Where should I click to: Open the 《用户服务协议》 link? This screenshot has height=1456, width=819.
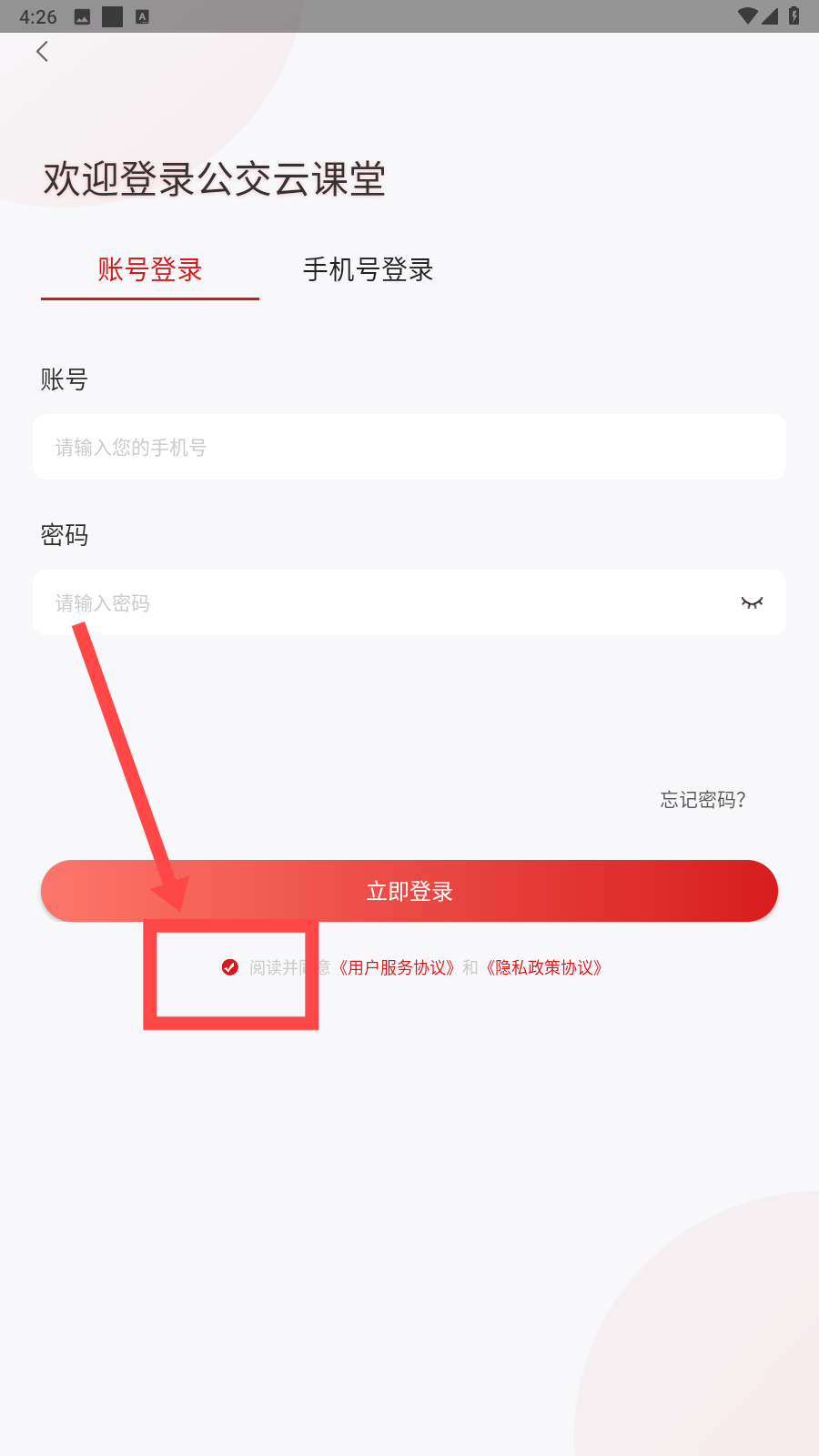396,967
